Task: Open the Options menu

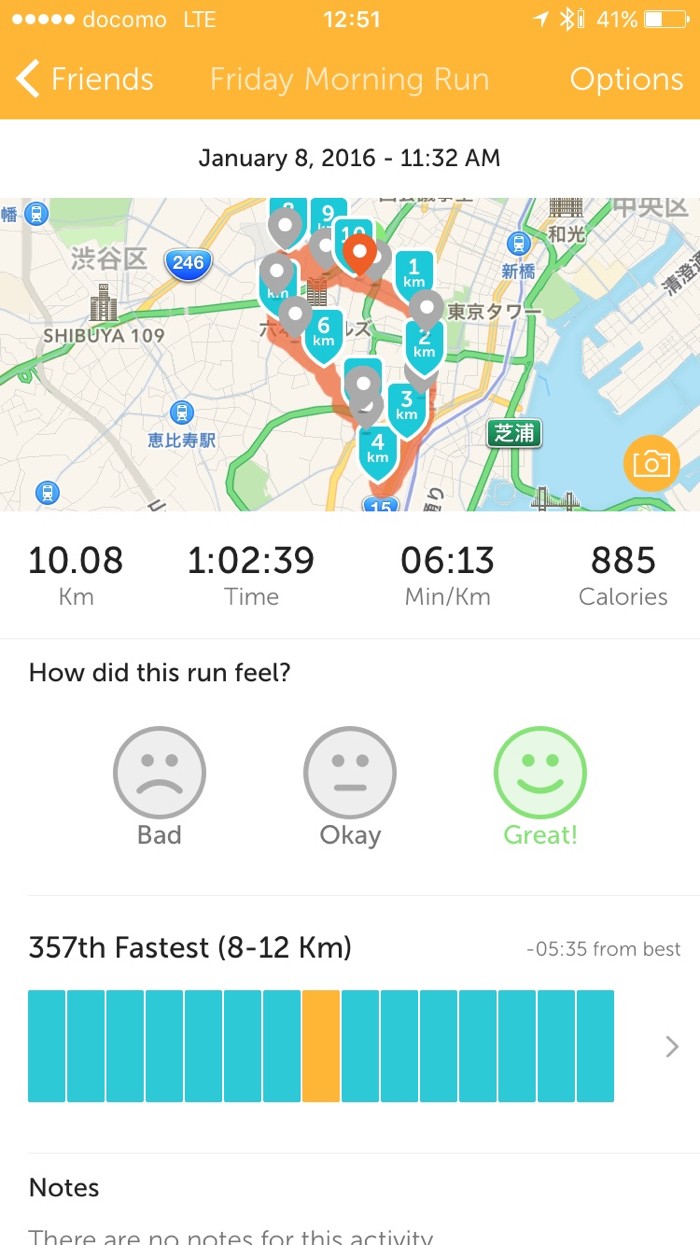Action: (x=626, y=79)
